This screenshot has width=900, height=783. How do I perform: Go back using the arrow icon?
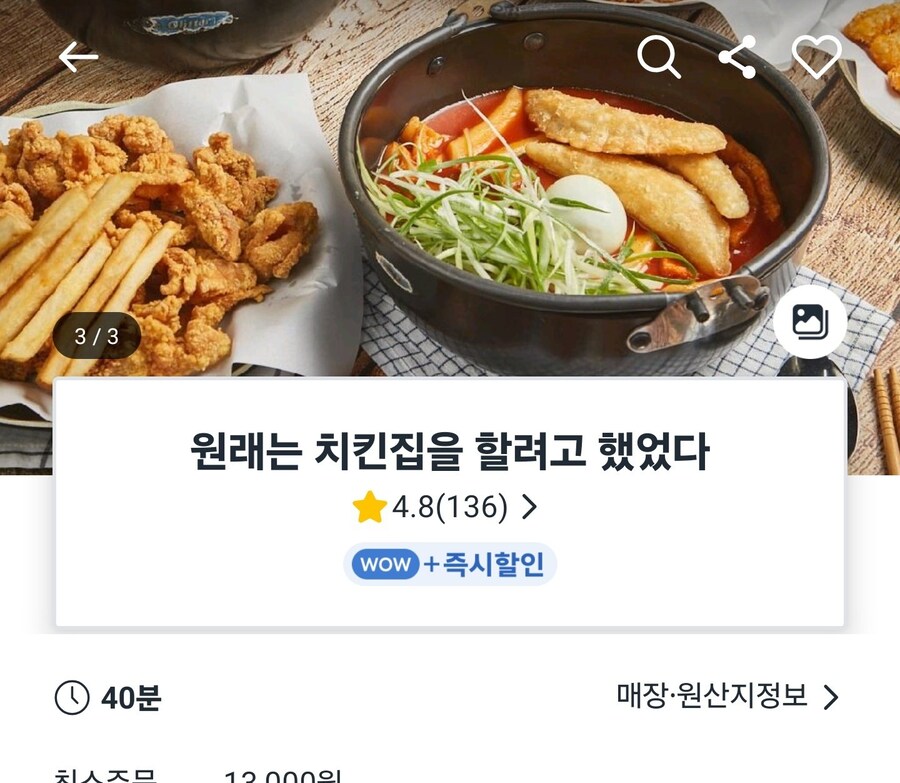78,57
